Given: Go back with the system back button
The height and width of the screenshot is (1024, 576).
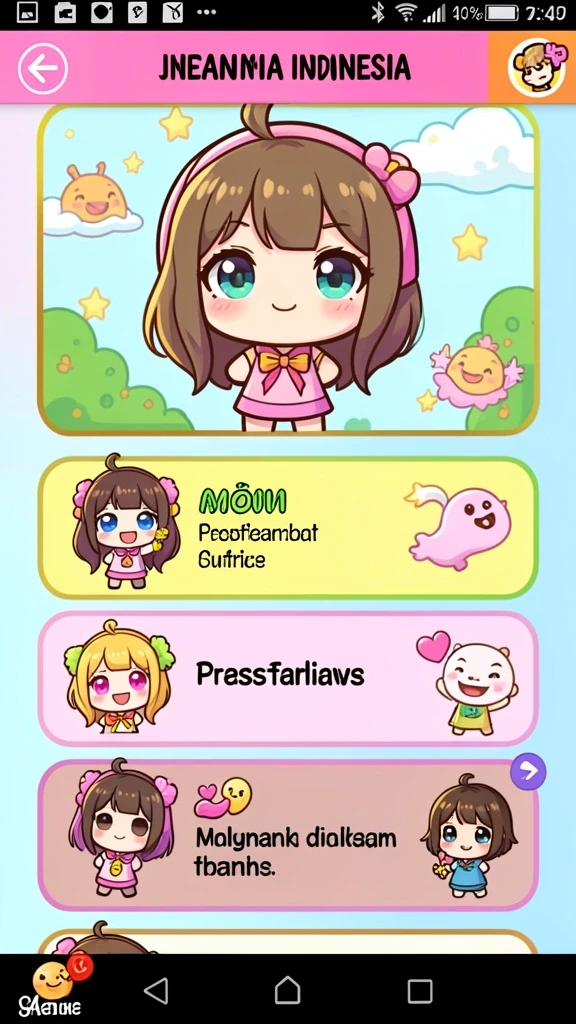Looking at the screenshot, I should (156, 990).
